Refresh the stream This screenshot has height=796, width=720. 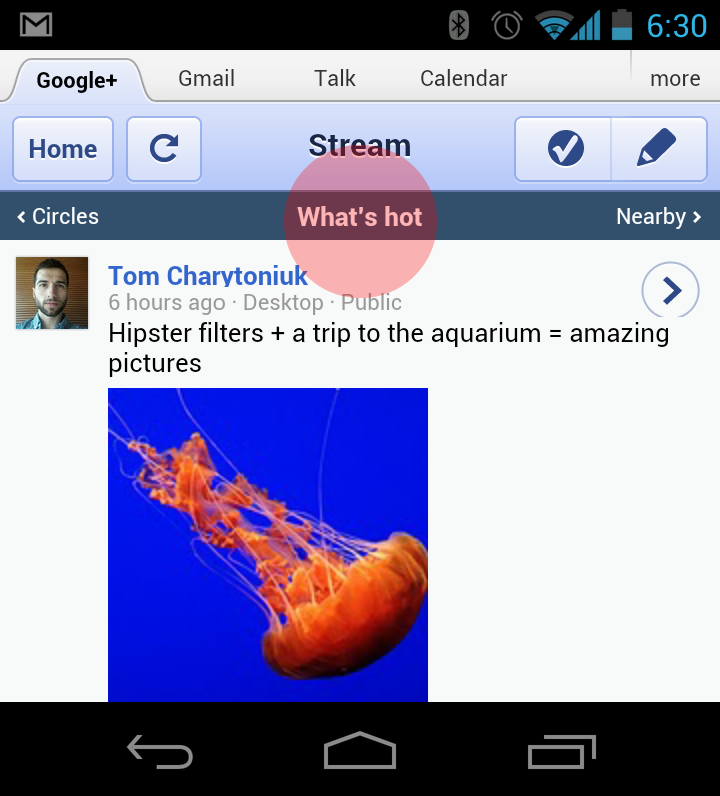[x=164, y=150]
